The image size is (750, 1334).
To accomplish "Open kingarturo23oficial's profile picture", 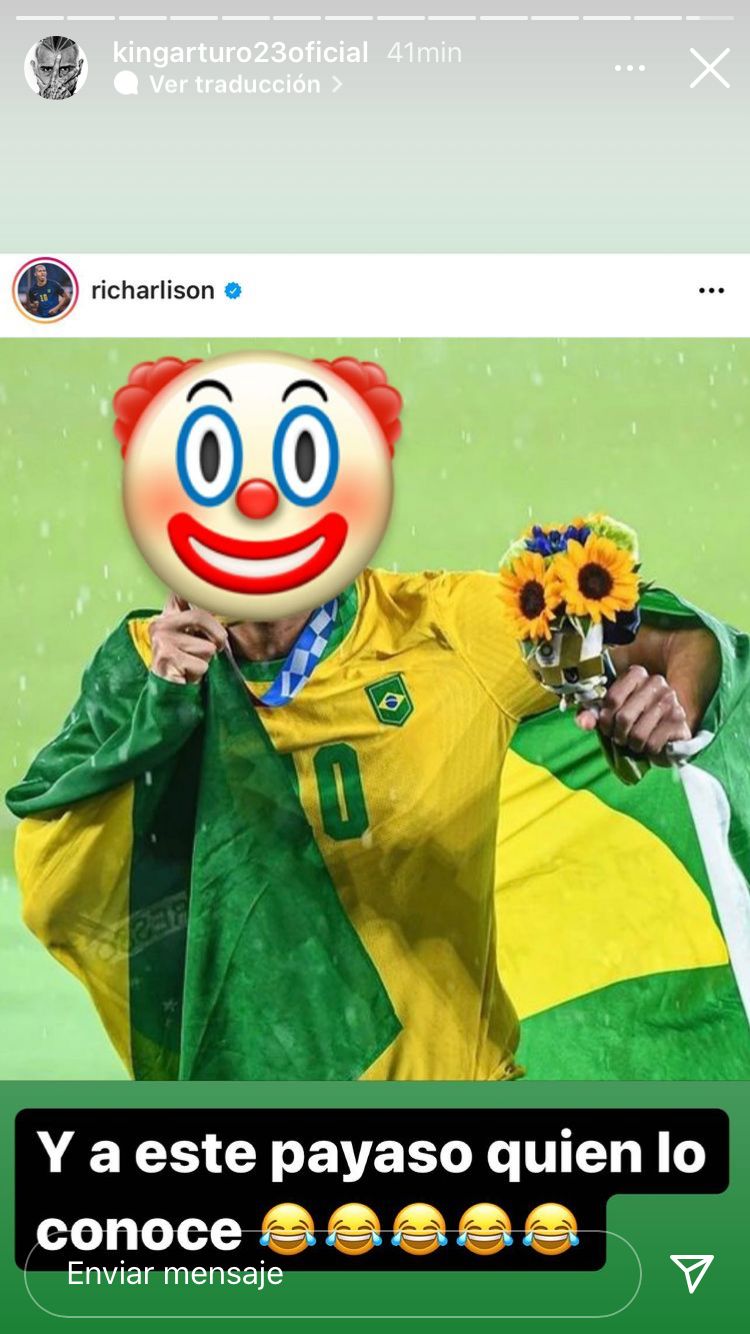I will [x=56, y=68].
